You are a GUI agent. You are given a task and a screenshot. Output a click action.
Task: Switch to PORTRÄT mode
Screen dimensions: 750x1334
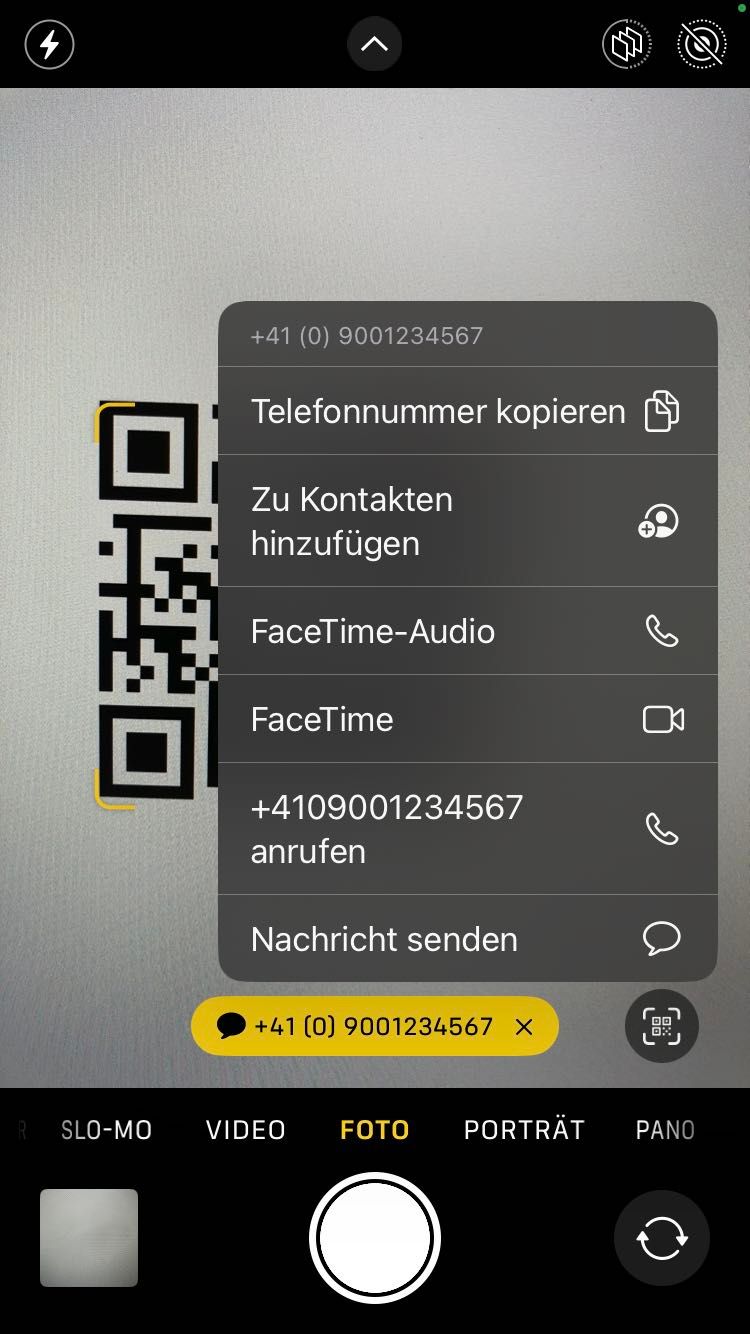(524, 1130)
